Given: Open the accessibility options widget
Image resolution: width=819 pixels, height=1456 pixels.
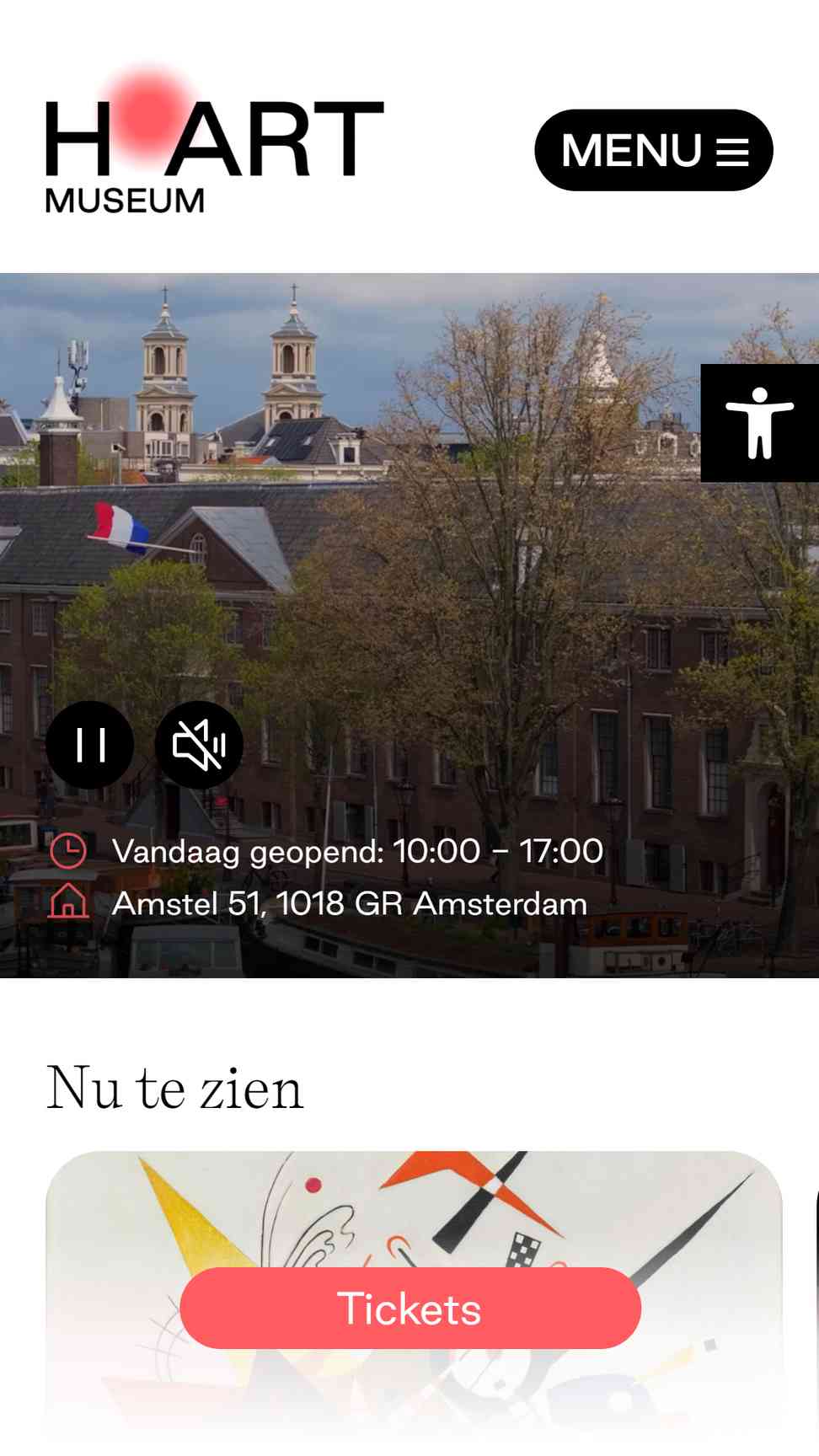Looking at the screenshot, I should coord(759,423).
